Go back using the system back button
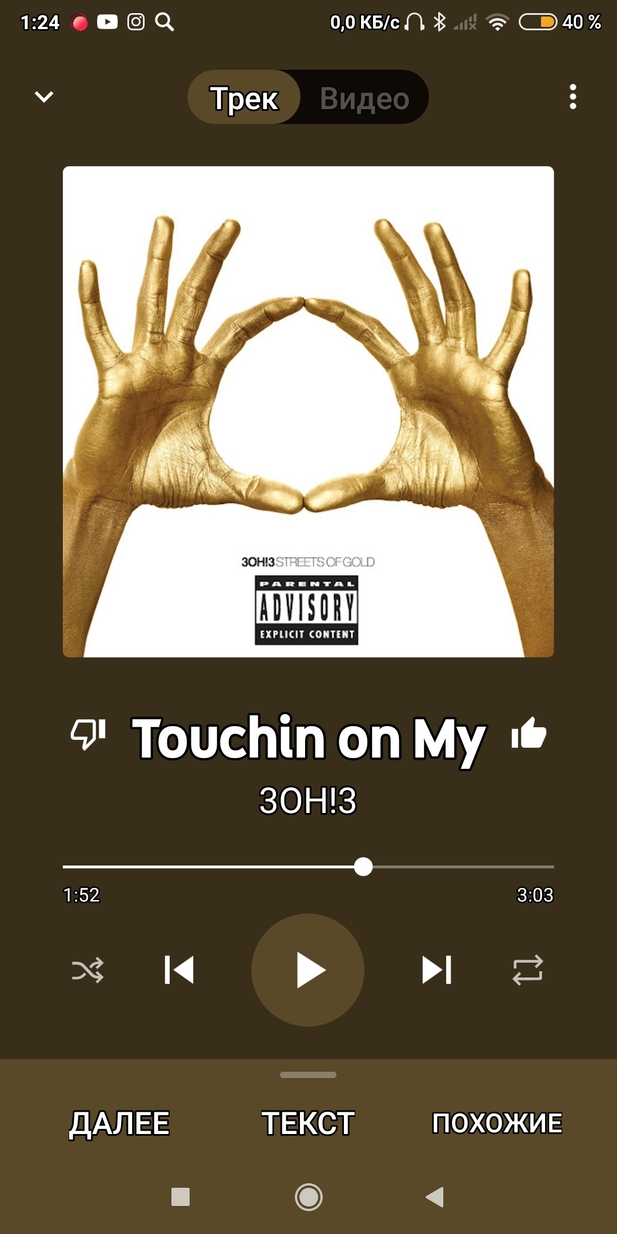The image size is (617, 1234). [434, 1197]
